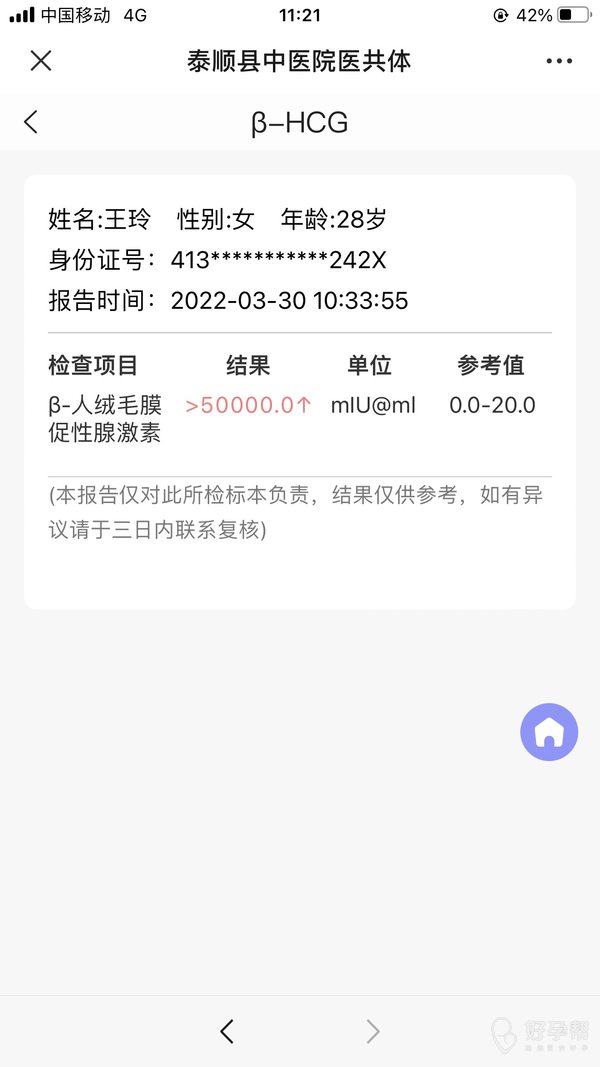Navigate back using the bottom browser arrow
The width and height of the screenshot is (600, 1067).
(227, 1031)
